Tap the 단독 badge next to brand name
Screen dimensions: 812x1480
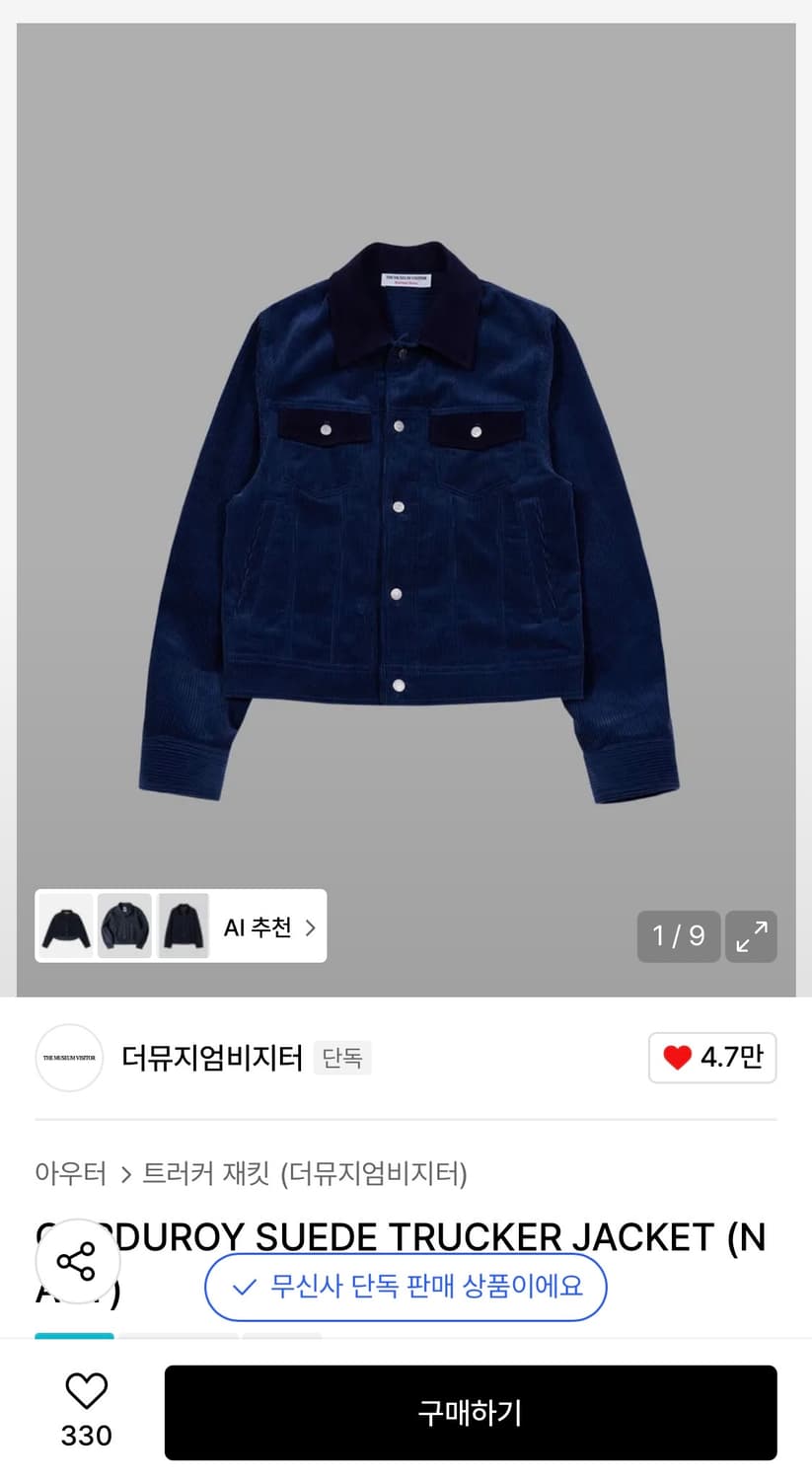(341, 1057)
